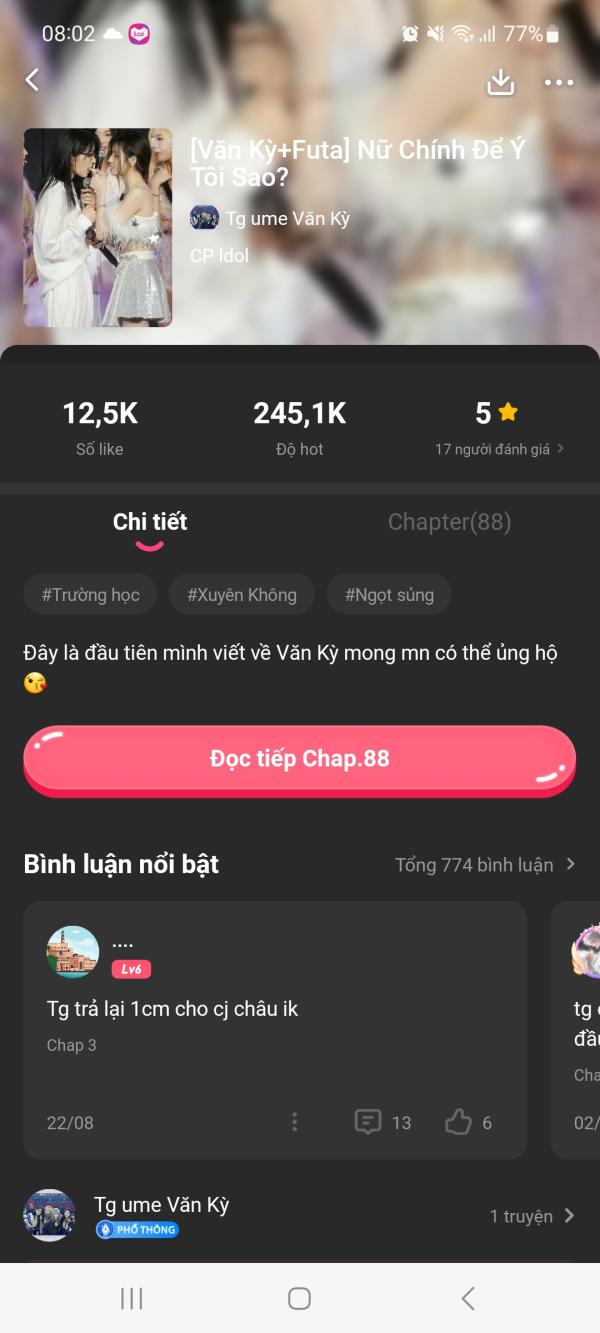The width and height of the screenshot is (600, 1333).
Task: Select the Chi tiết tab
Action: pyautogui.click(x=150, y=522)
